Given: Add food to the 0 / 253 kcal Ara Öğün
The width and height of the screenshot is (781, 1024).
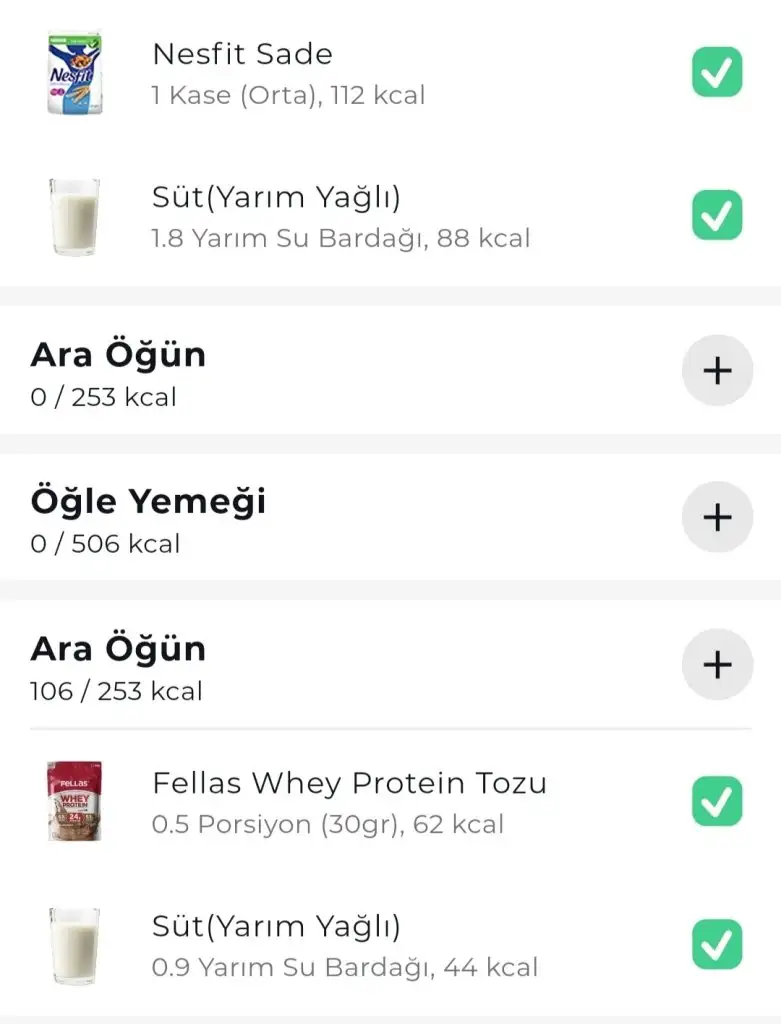Looking at the screenshot, I should (717, 371).
